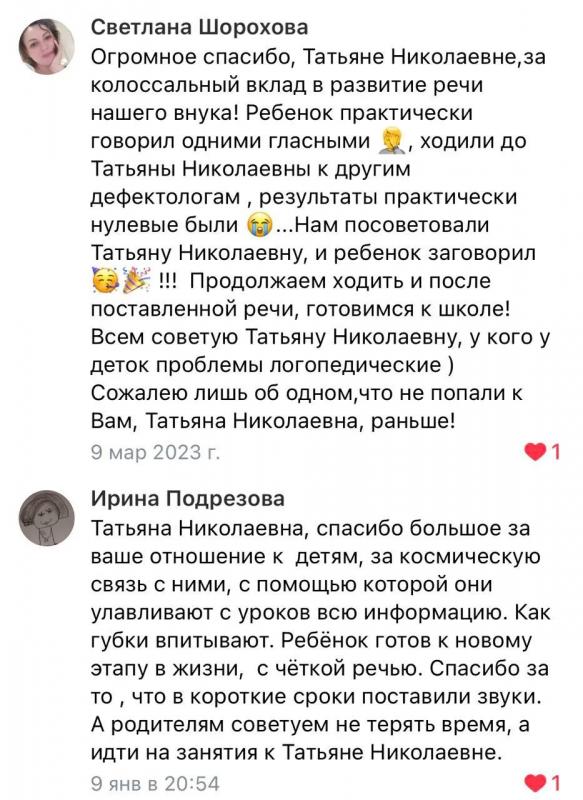This screenshot has height=800, width=583.
Task: Open Ирина Подрезова's profile avatar
Action: tap(47, 518)
